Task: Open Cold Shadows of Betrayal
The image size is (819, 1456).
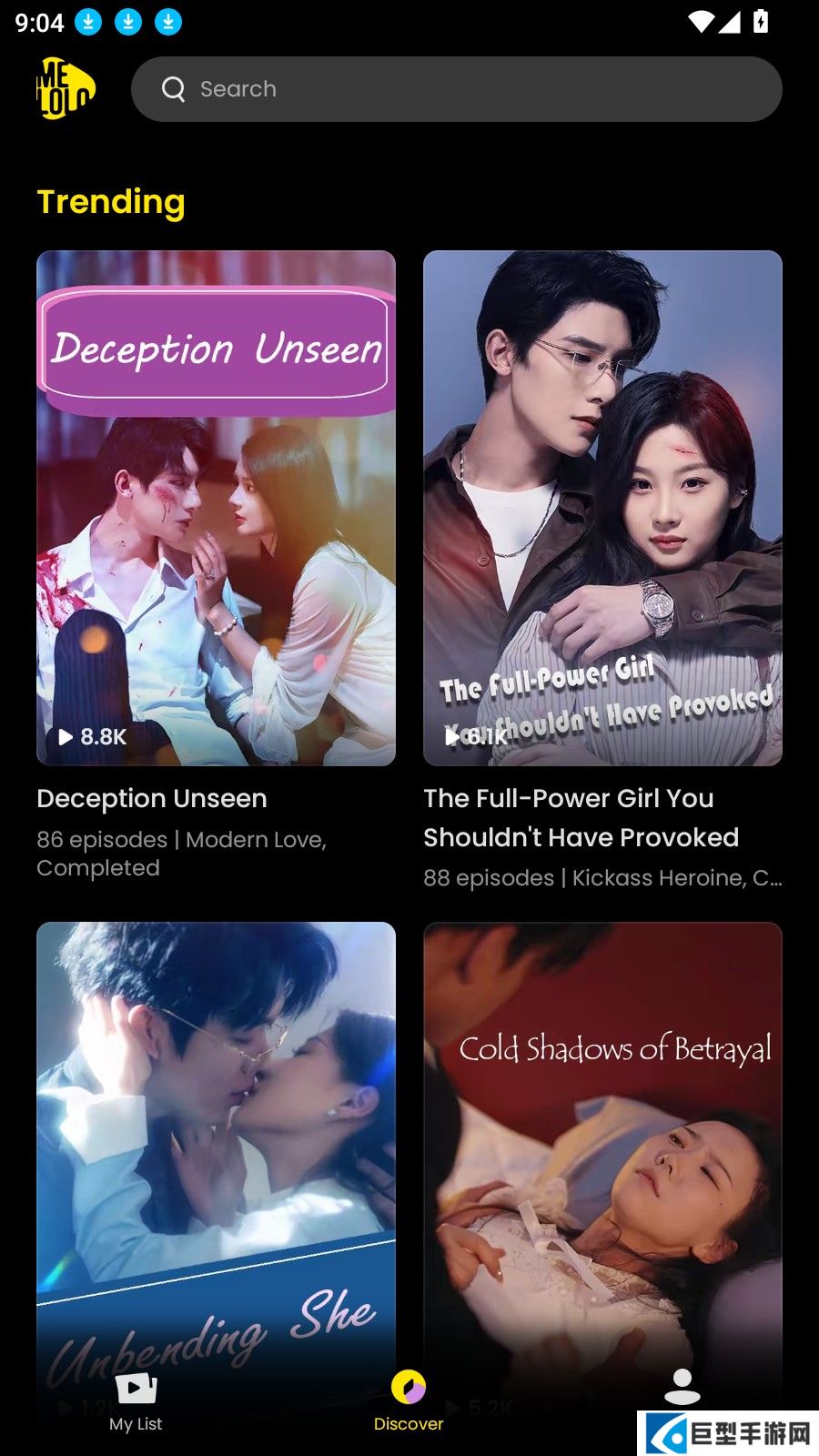Action: tap(602, 1137)
